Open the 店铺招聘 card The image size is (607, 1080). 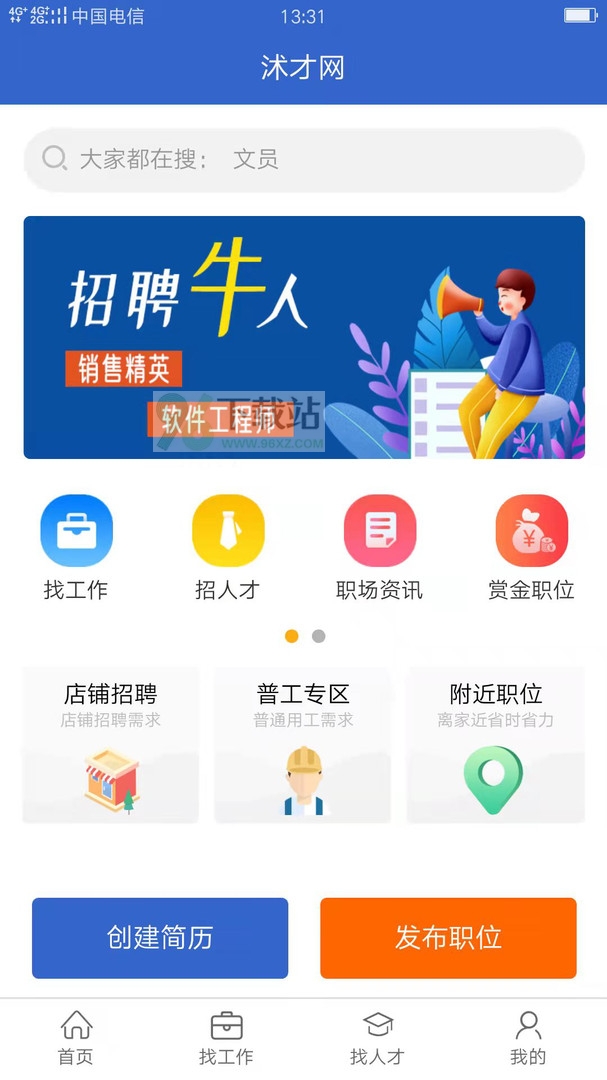pos(111,745)
